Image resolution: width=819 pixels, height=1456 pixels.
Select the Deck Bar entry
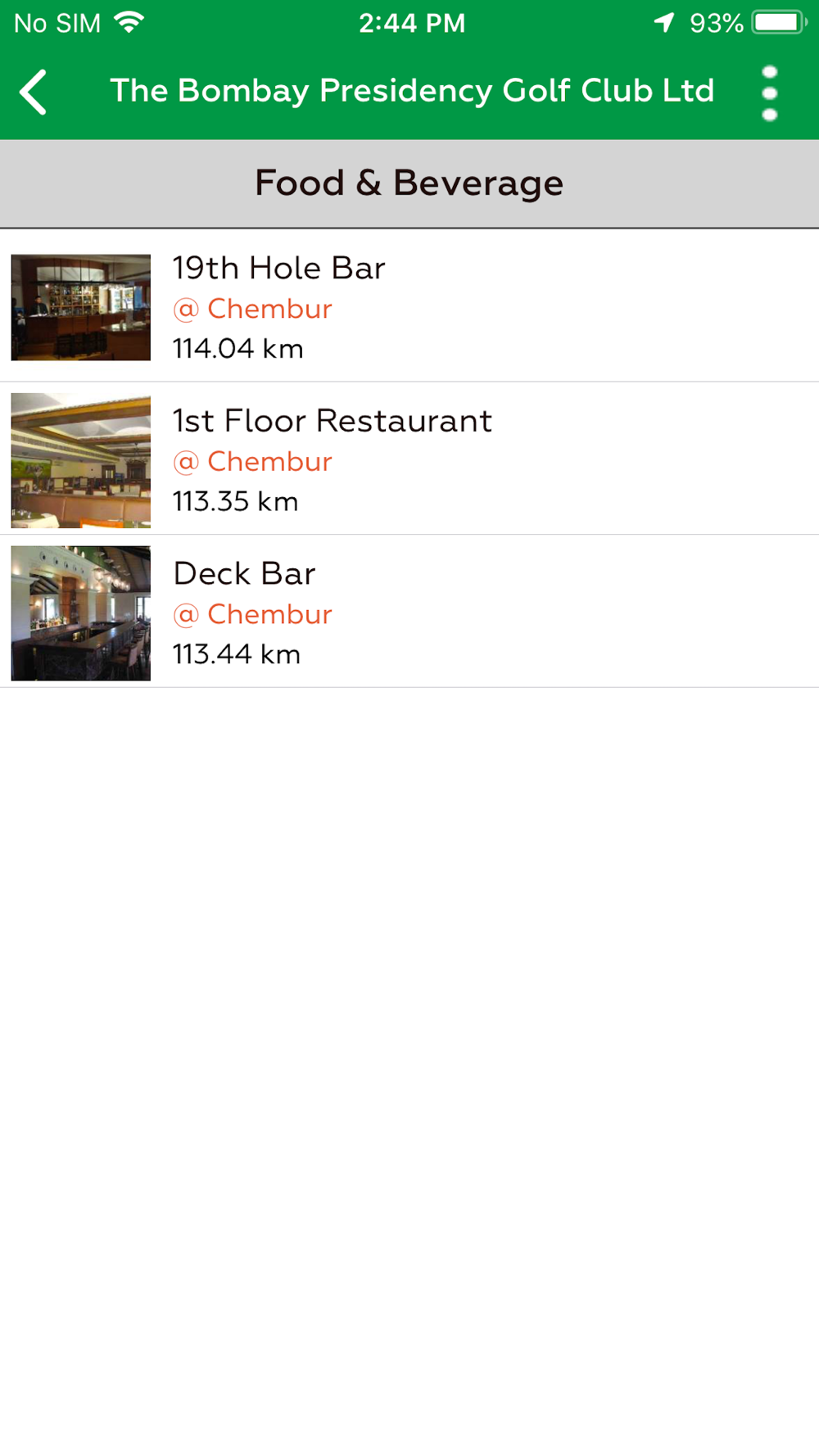click(409, 613)
